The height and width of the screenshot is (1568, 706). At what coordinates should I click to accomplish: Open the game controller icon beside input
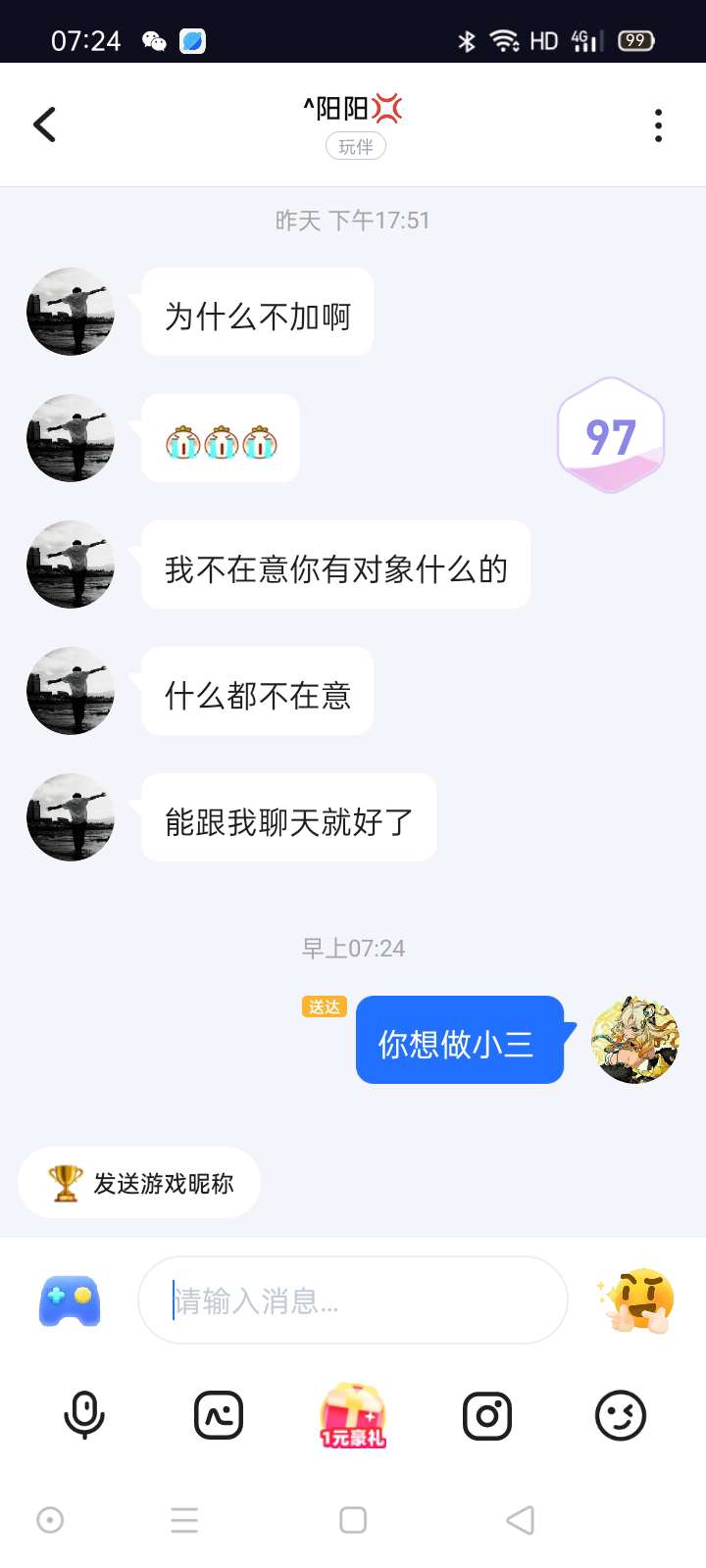[x=70, y=1301]
